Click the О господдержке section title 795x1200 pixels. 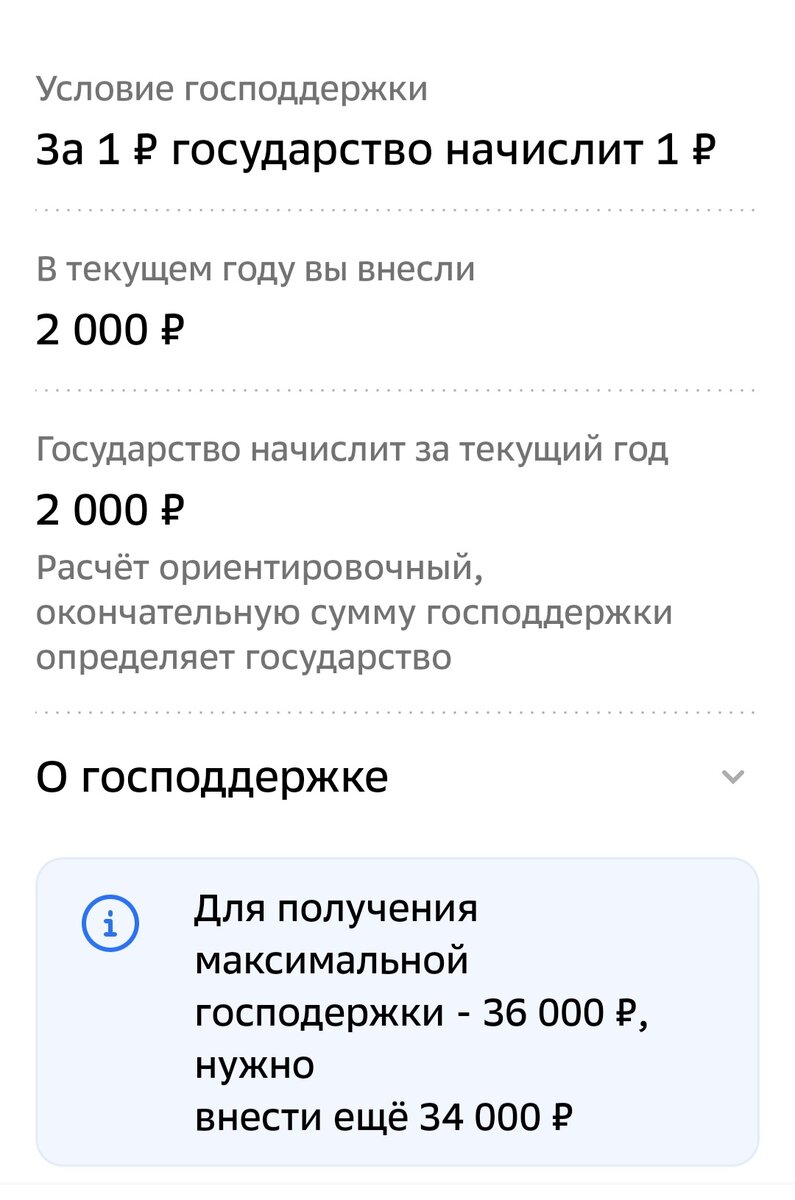coord(211,777)
